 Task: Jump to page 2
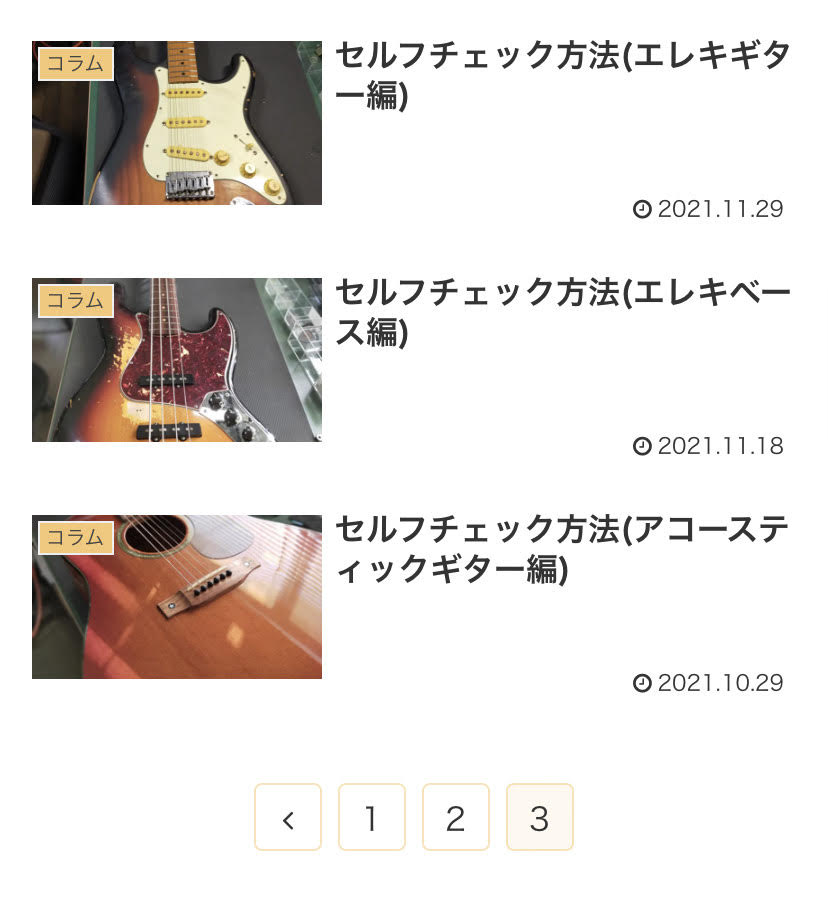(x=456, y=817)
